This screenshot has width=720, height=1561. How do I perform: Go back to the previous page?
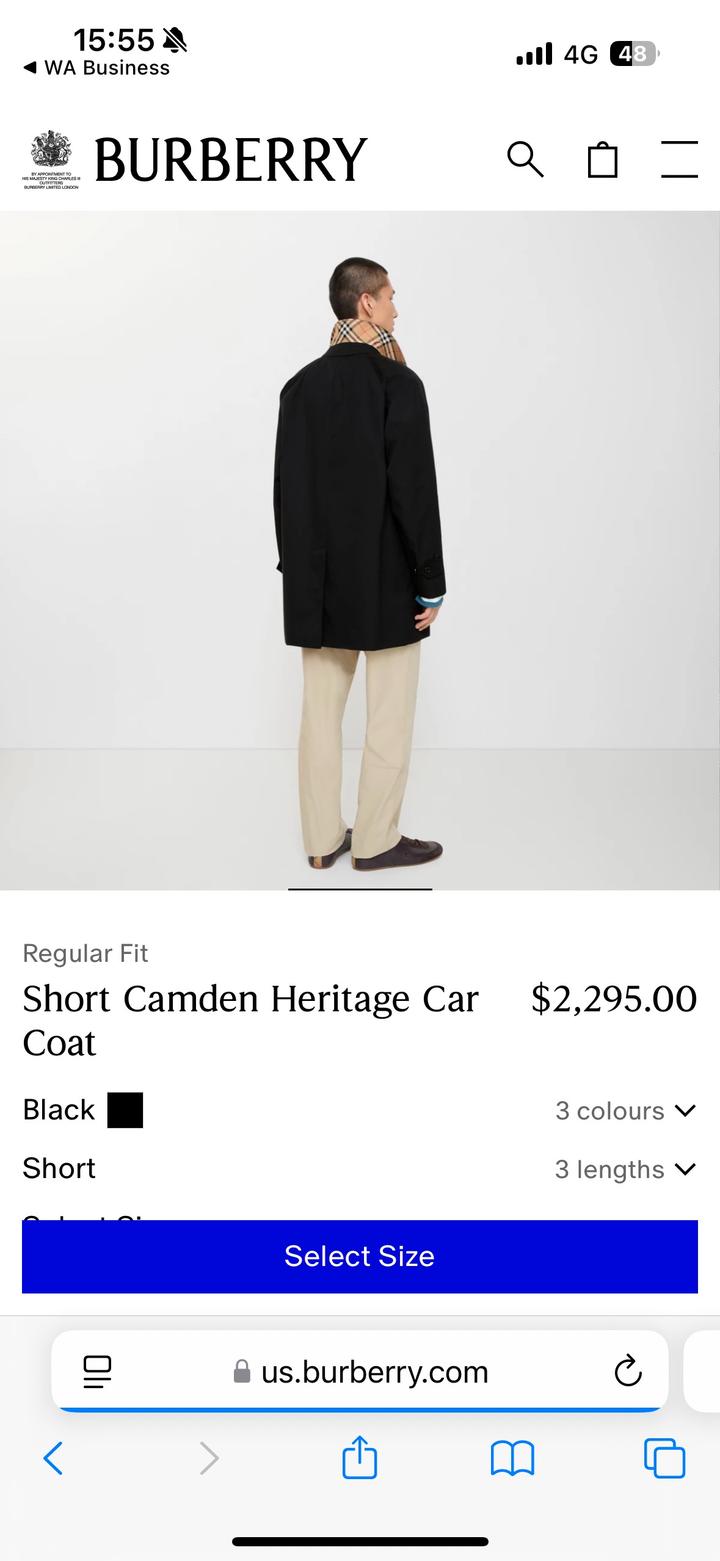[x=54, y=1458]
